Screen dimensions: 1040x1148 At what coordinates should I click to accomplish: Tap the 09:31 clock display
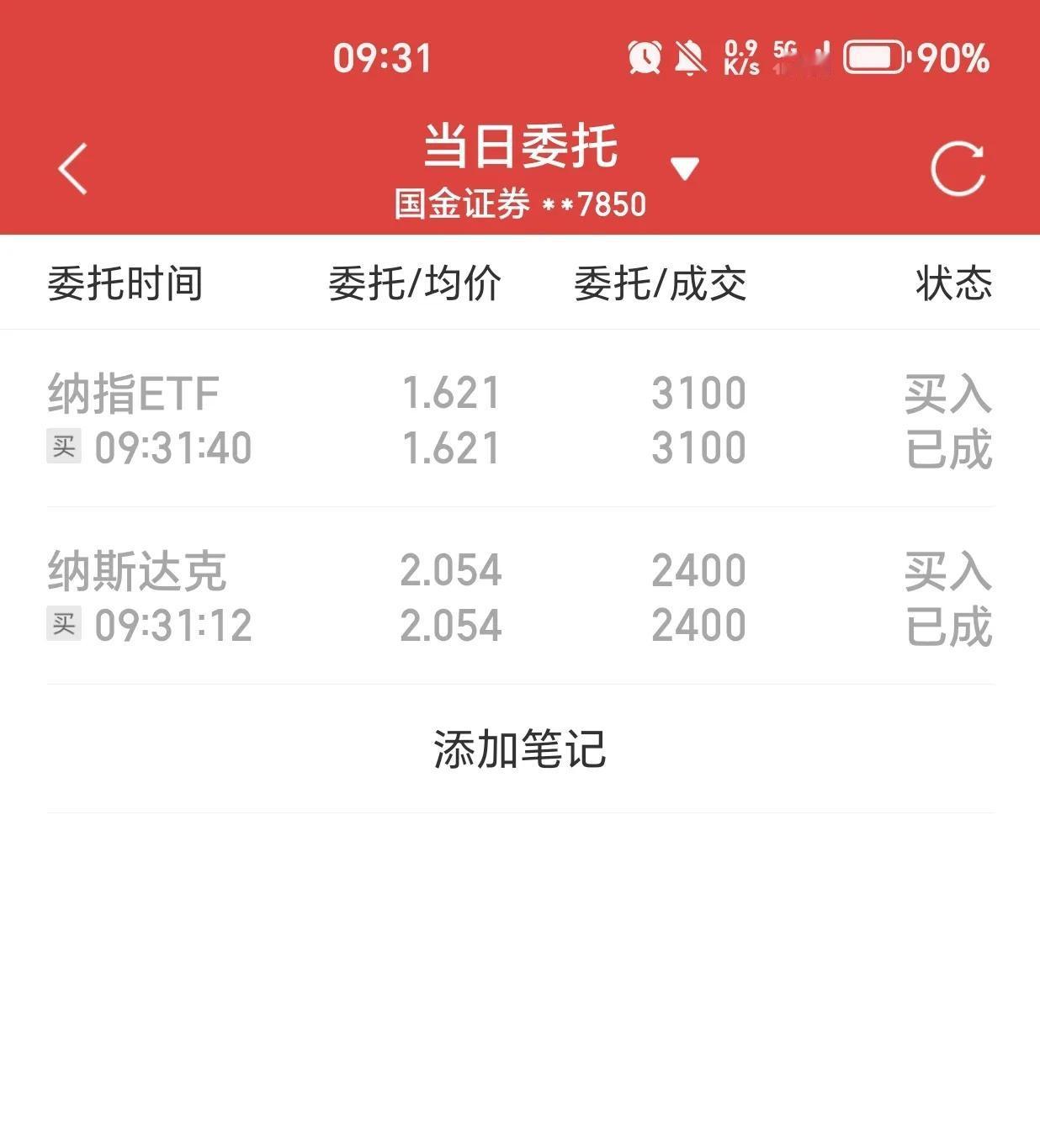(x=381, y=57)
